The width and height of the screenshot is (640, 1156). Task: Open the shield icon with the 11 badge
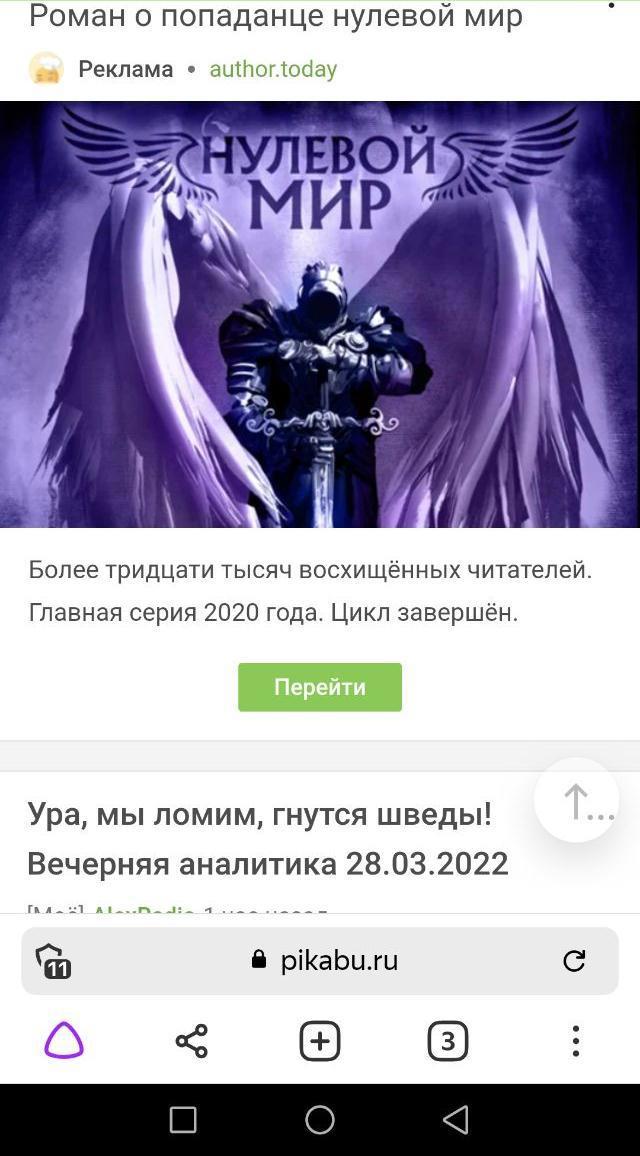click(x=53, y=961)
